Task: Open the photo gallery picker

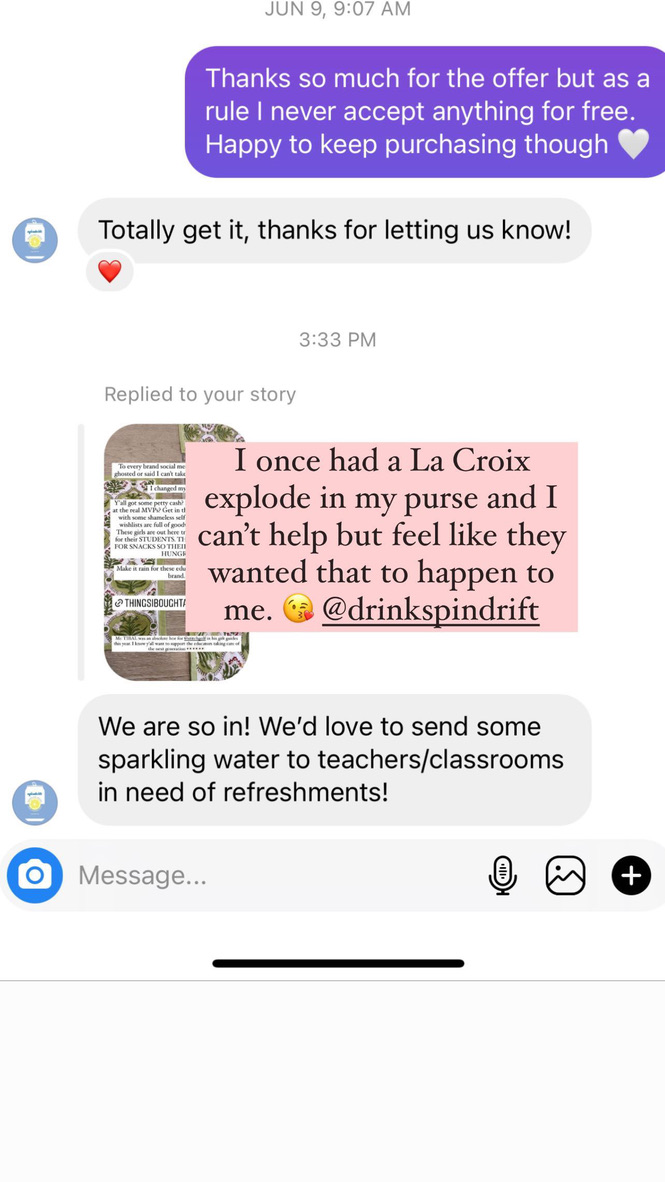Action: point(565,876)
